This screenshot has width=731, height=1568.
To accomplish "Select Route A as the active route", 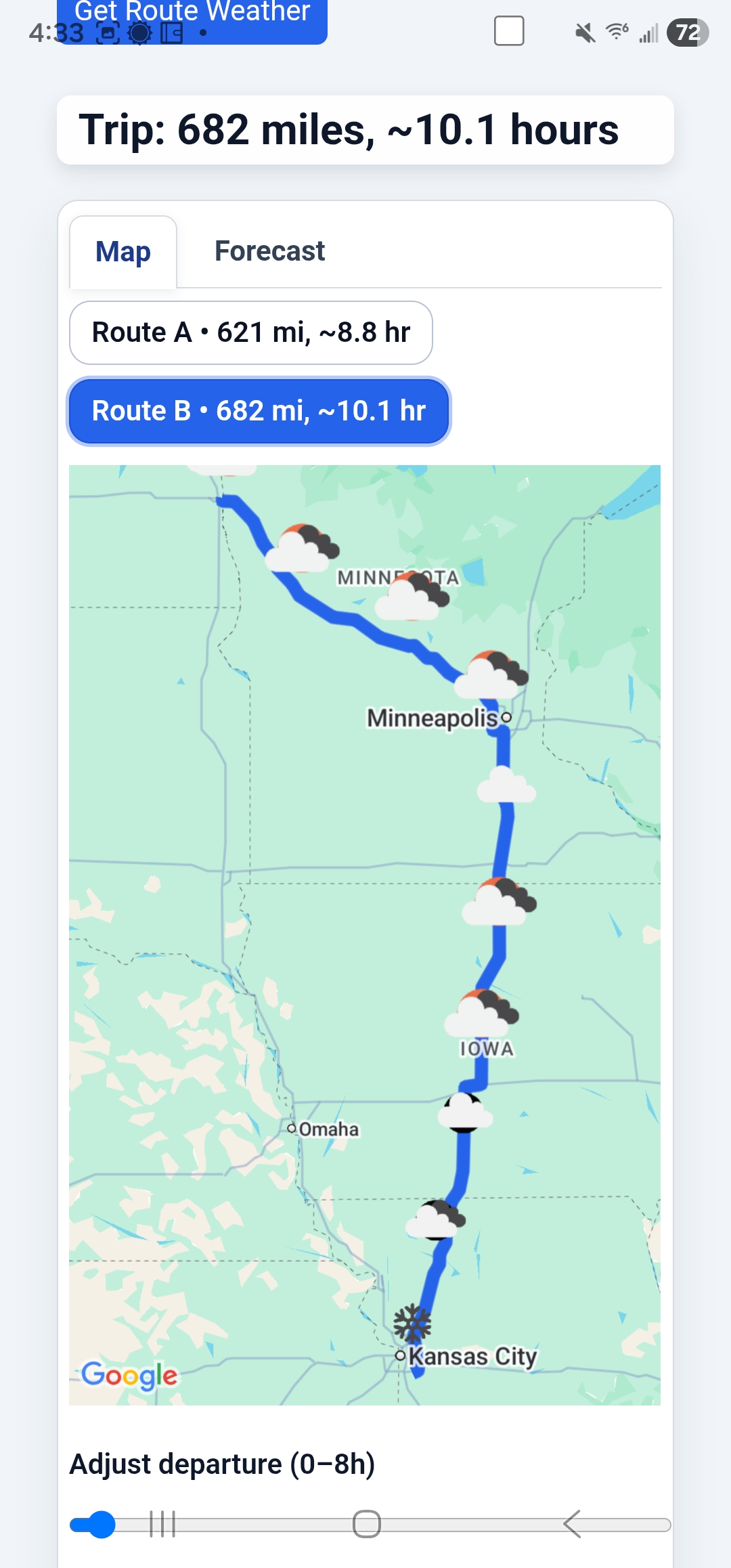I will click(x=250, y=332).
